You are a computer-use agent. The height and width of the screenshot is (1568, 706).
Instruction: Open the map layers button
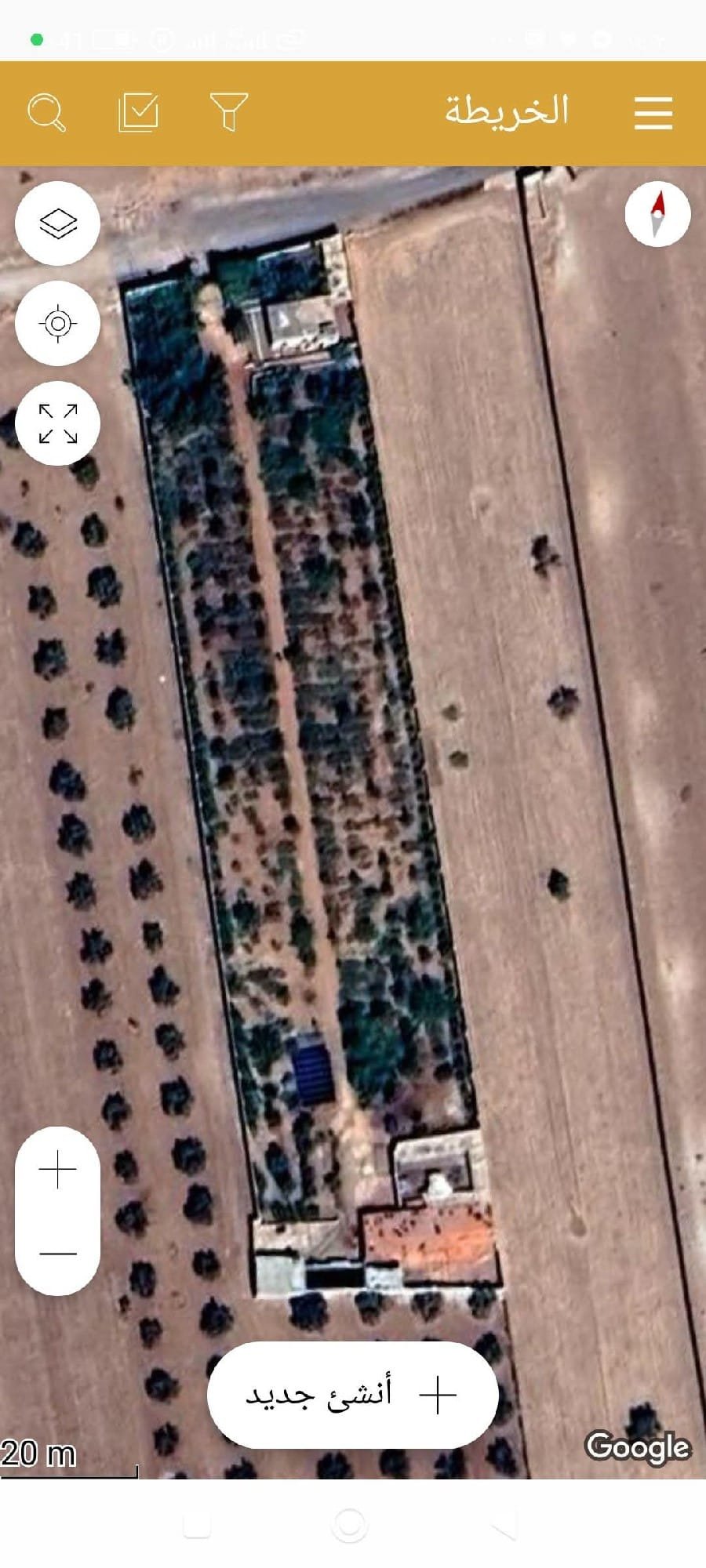click(58, 223)
